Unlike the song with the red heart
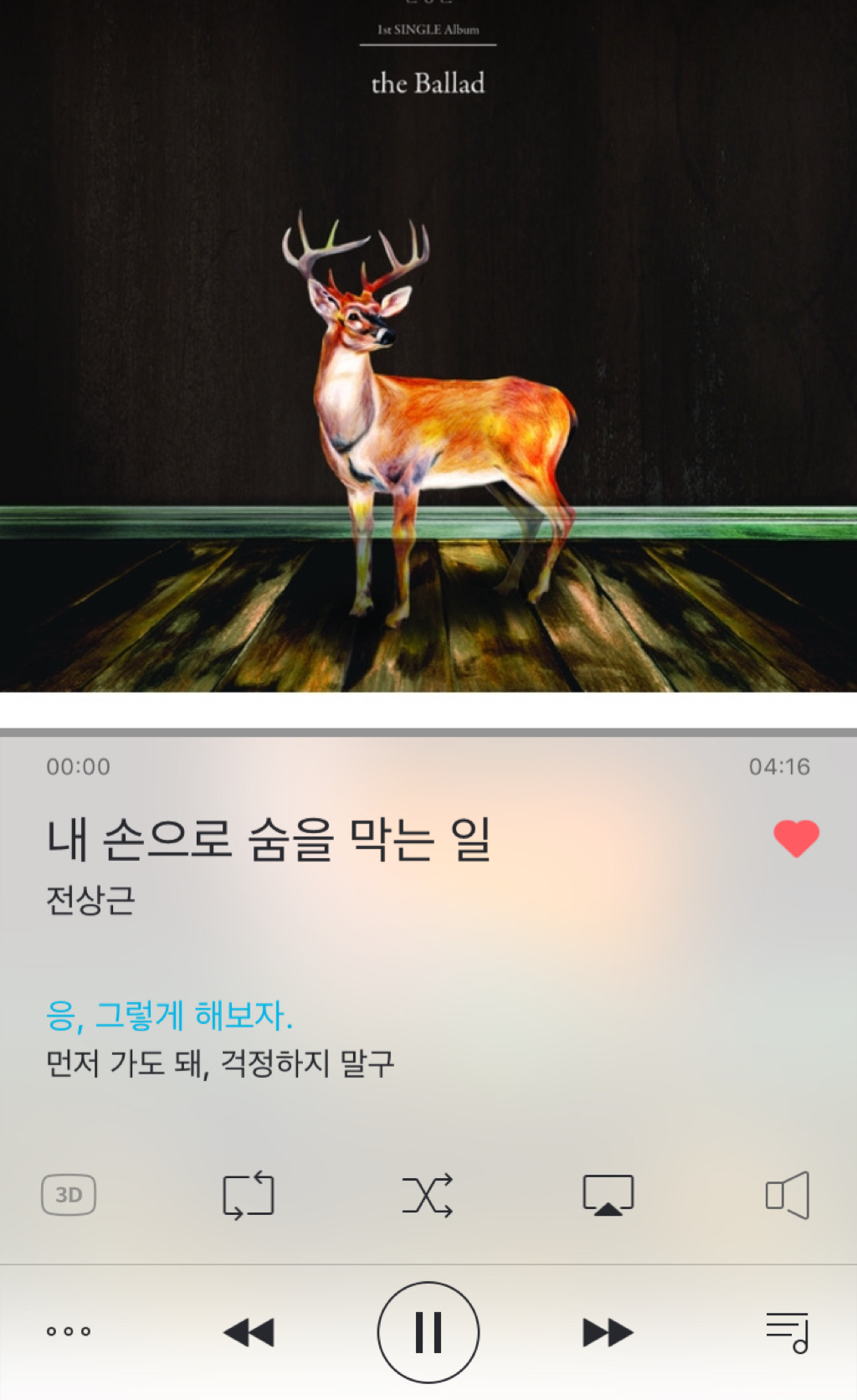857x1400 pixels. (x=796, y=838)
